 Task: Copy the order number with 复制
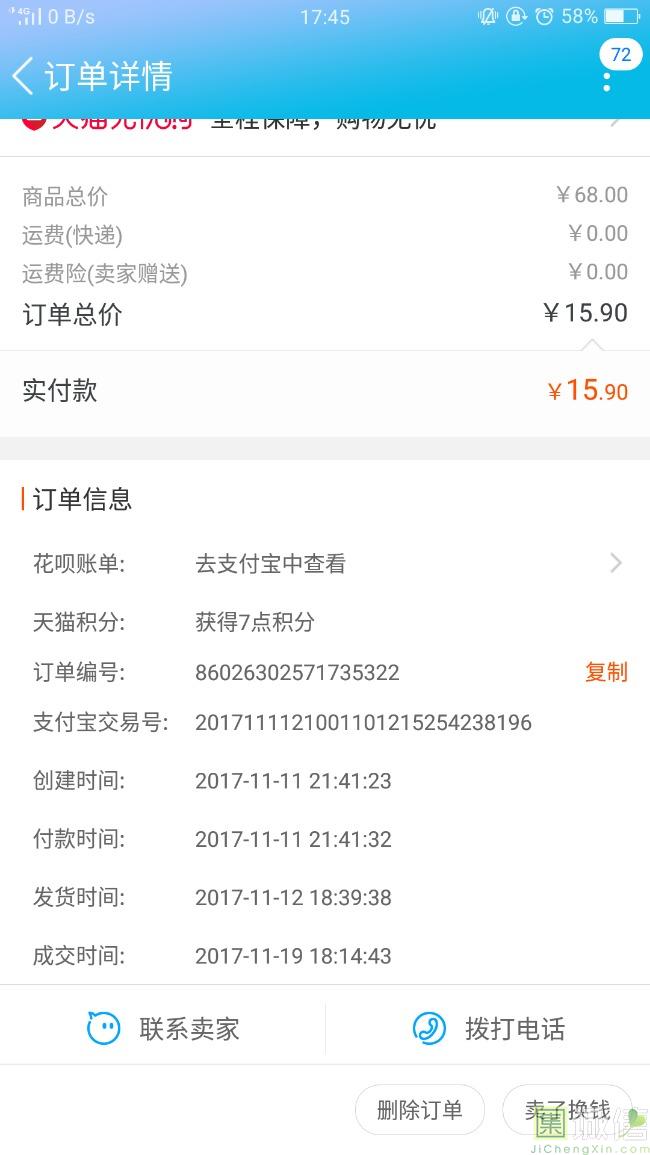pos(606,672)
